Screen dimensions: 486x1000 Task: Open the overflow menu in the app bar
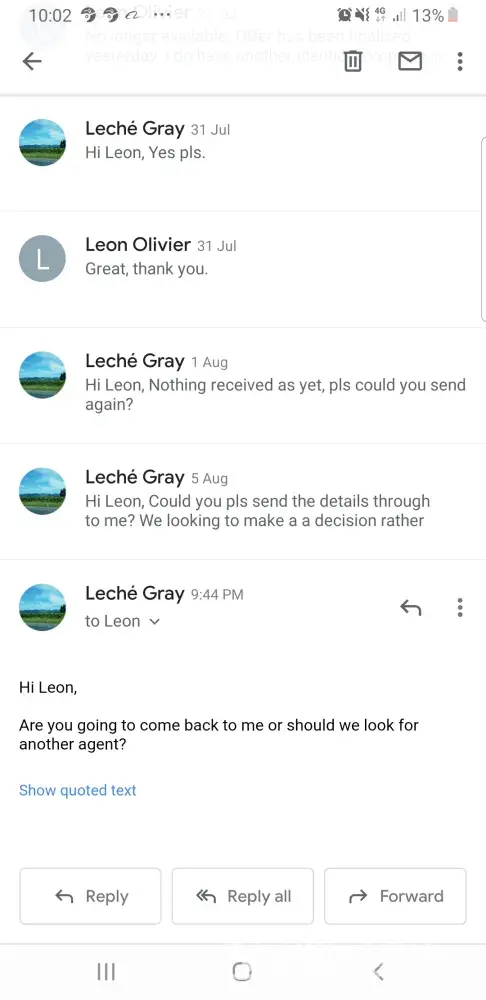click(x=460, y=61)
